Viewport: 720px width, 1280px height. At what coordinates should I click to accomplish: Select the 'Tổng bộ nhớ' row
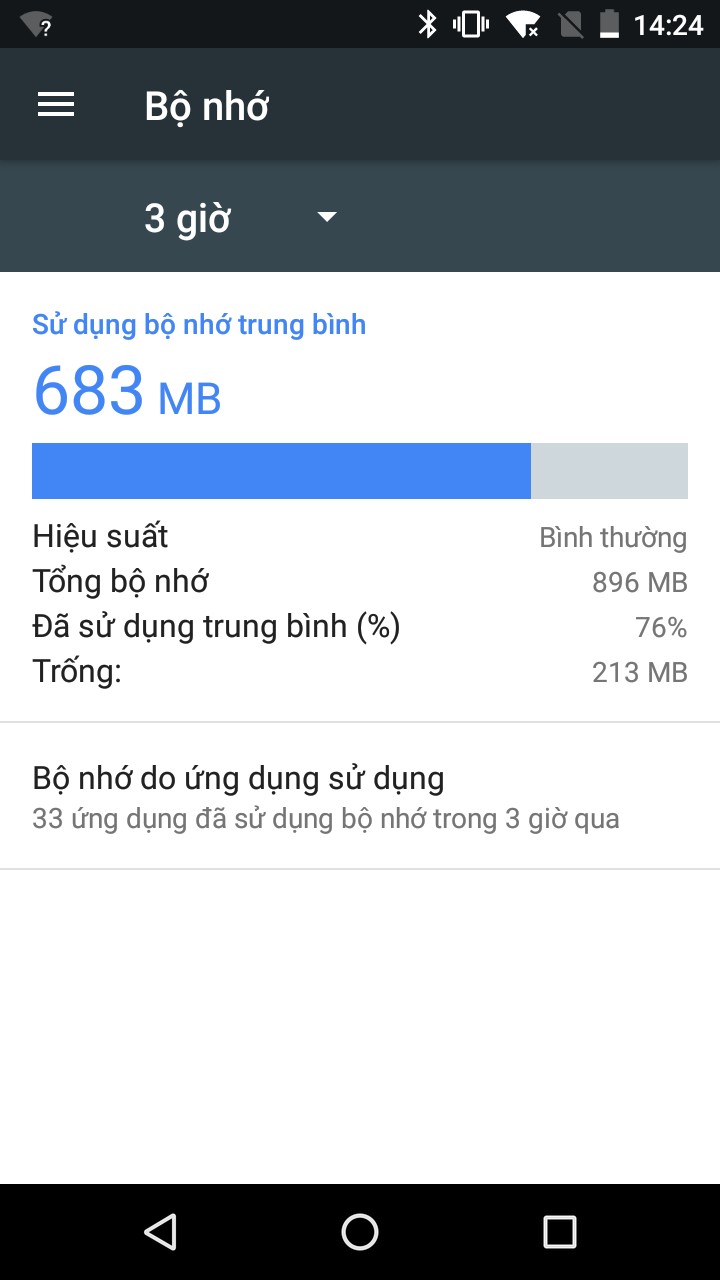point(360,581)
